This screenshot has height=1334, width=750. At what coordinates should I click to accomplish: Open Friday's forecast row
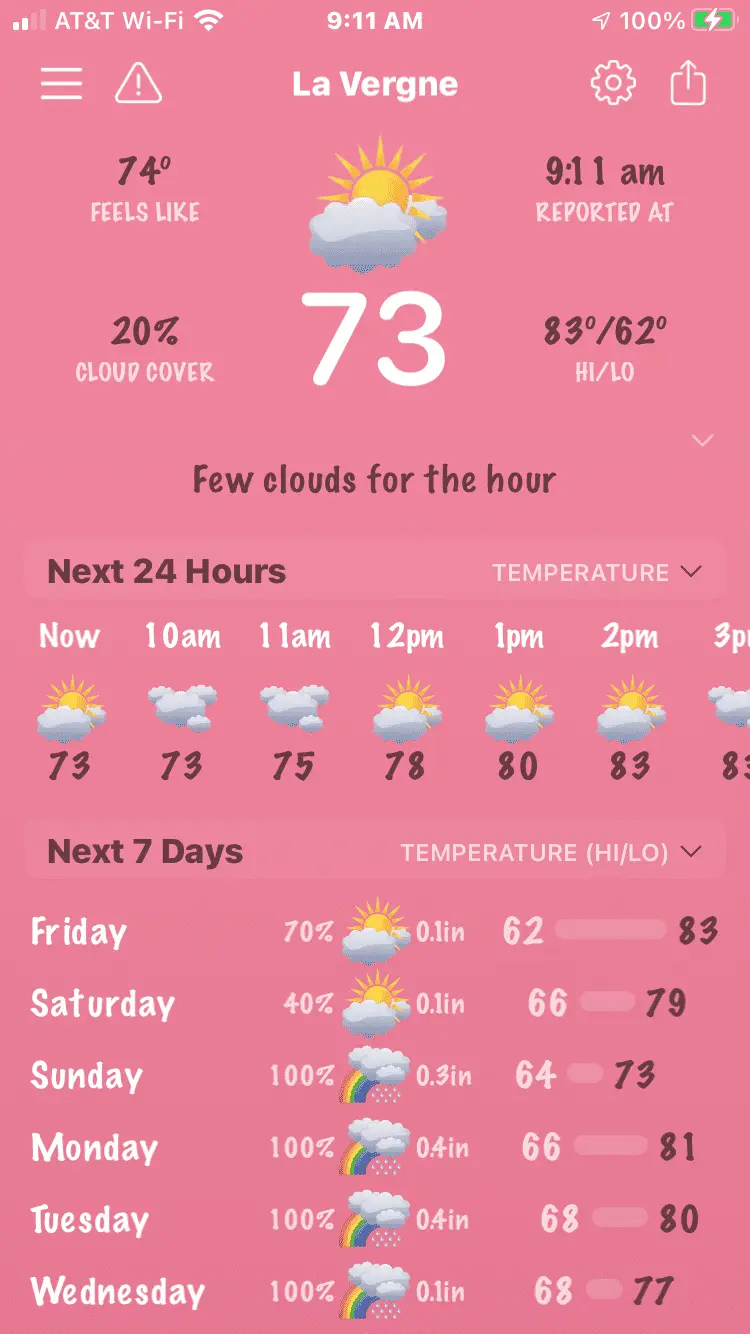click(x=375, y=932)
